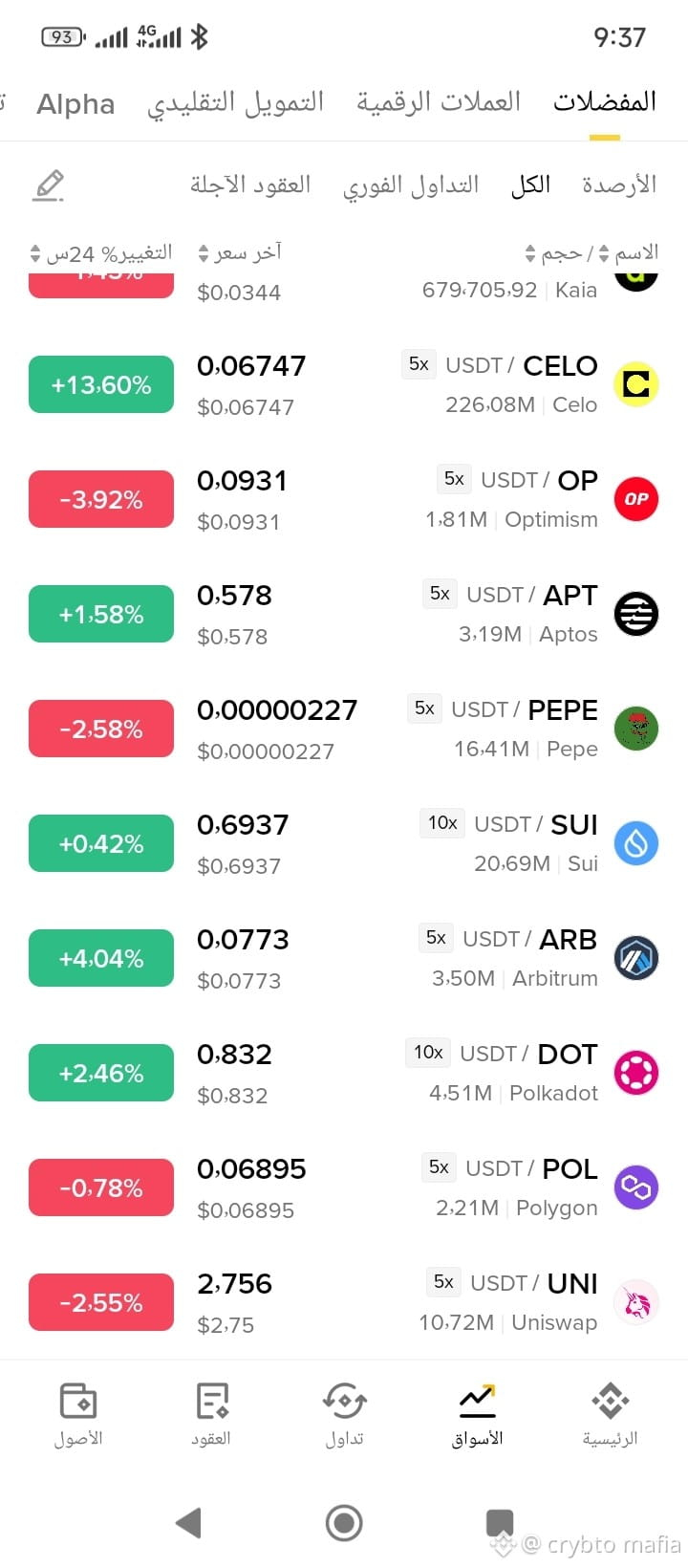The height and width of the screenshot is (1568, 688).
Task: Open the CELO / USDT pair
Action: click(344, 384)
